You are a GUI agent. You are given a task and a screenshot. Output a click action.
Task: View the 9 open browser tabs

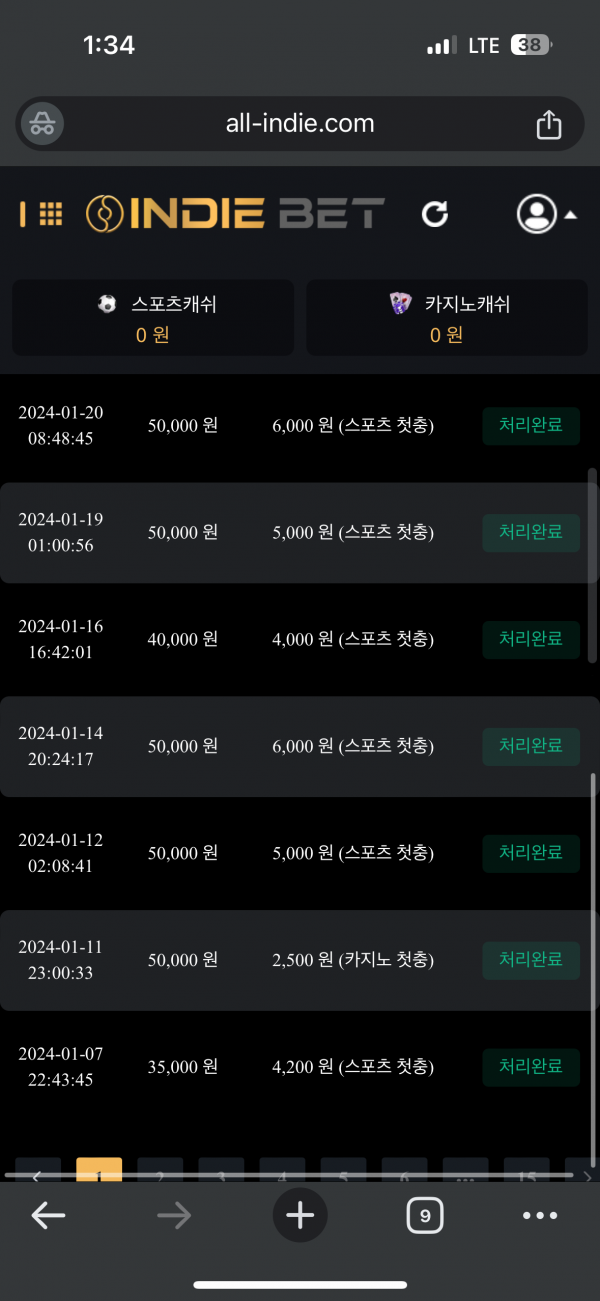[425, 1215]
